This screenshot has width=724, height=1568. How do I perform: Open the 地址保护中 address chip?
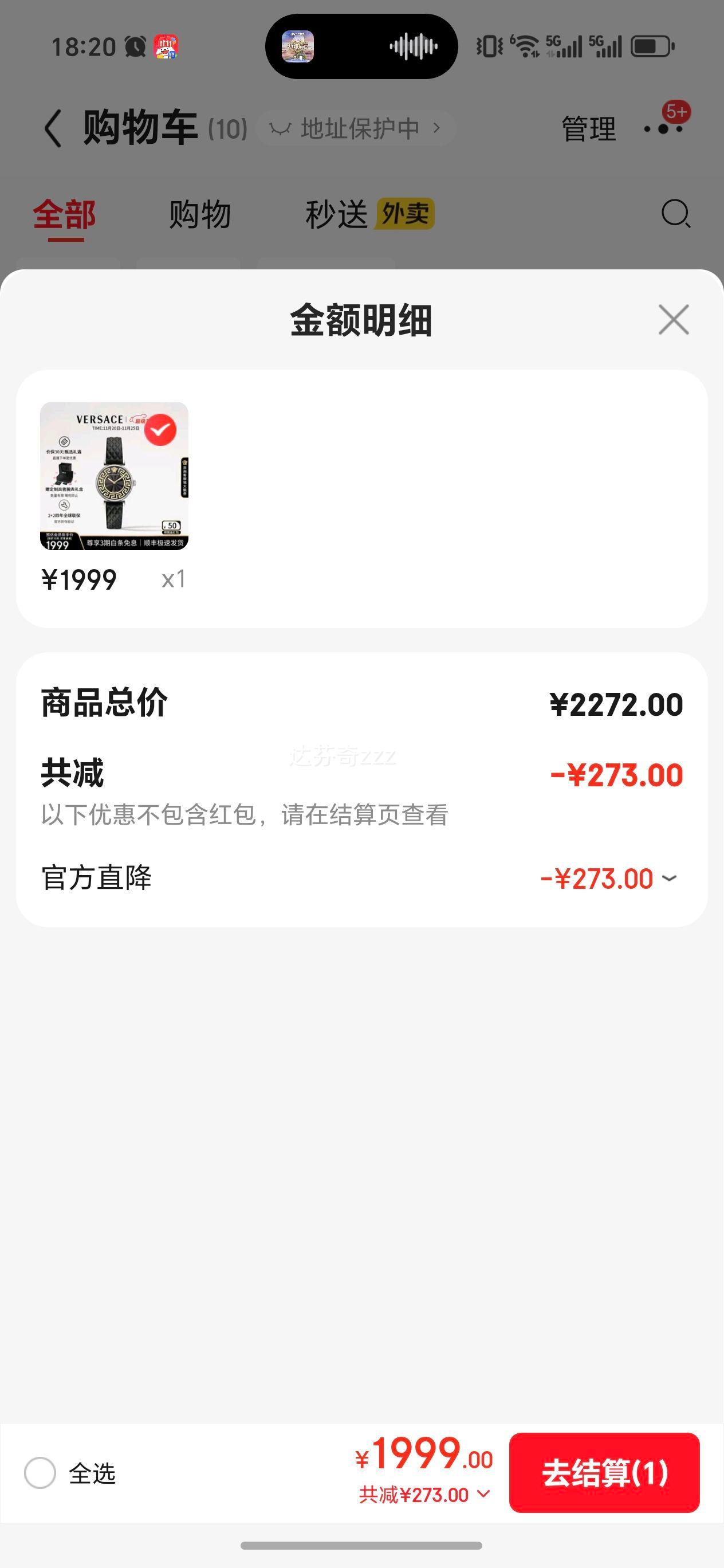tap(356, 128)
